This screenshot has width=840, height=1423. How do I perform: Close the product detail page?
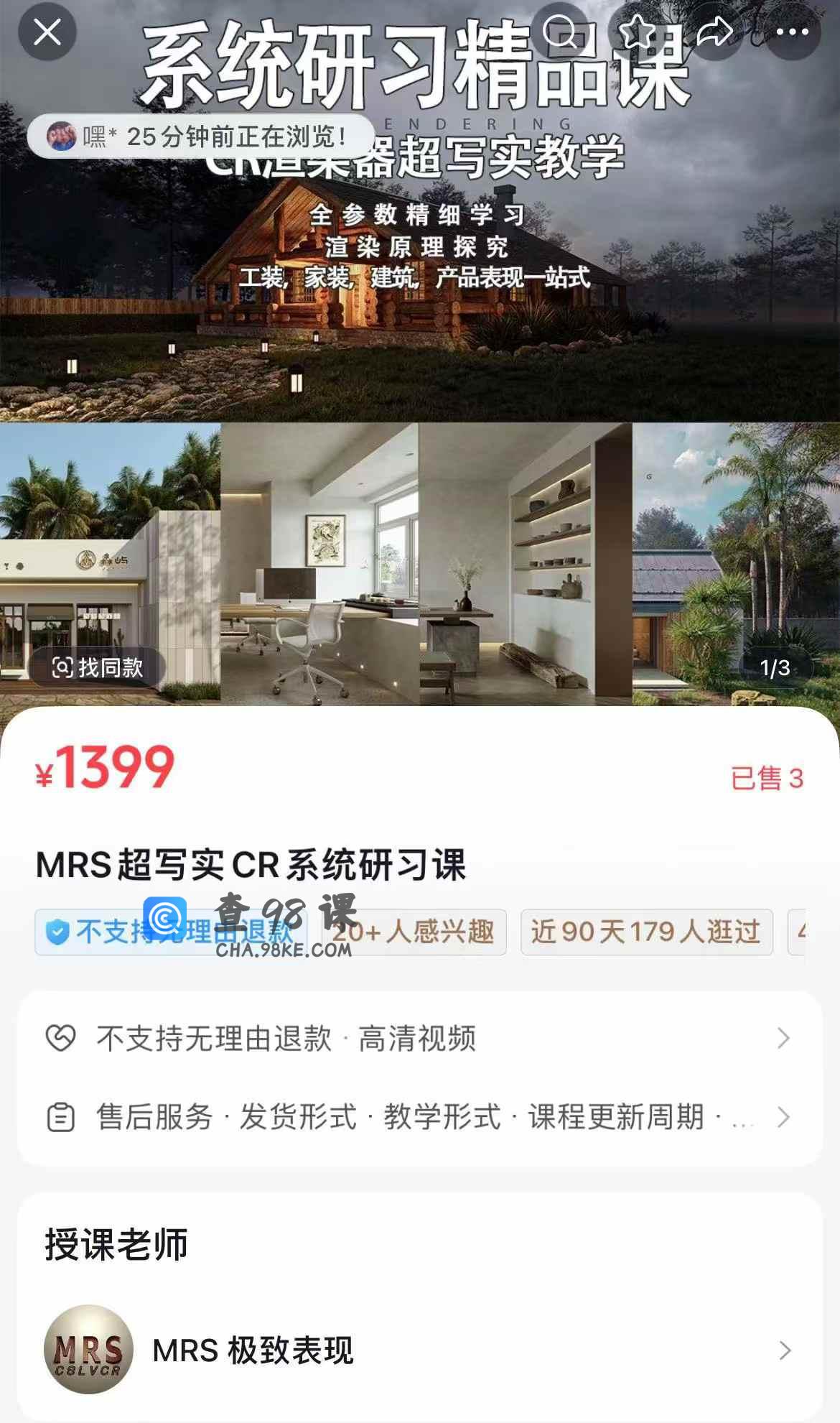47,32
